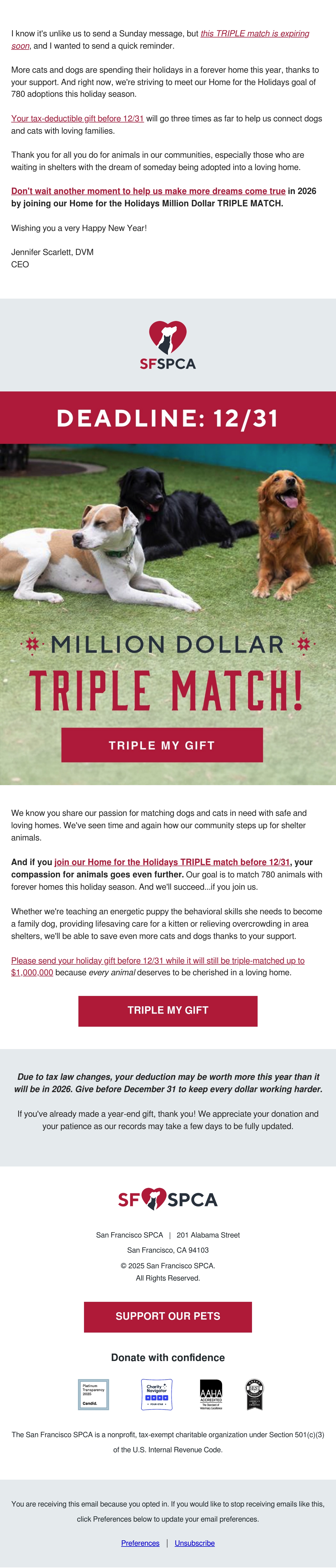Select the SUPPORT OUR PETS button
The height and width of the screenshot is (1568, 336).
[168, 1316]
